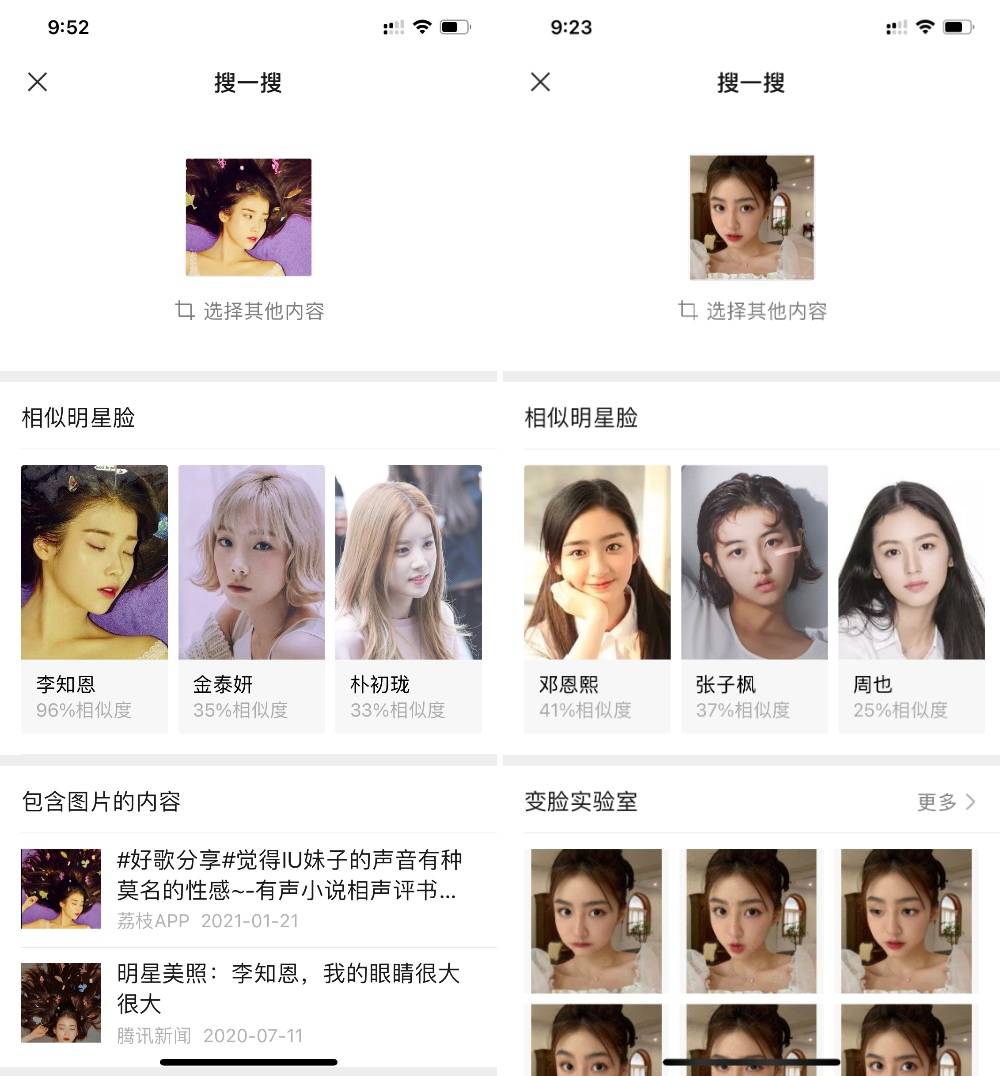
Task: Tap the crop icon beside 选择其他内容 on left
Action: click(x=186, y=311)
